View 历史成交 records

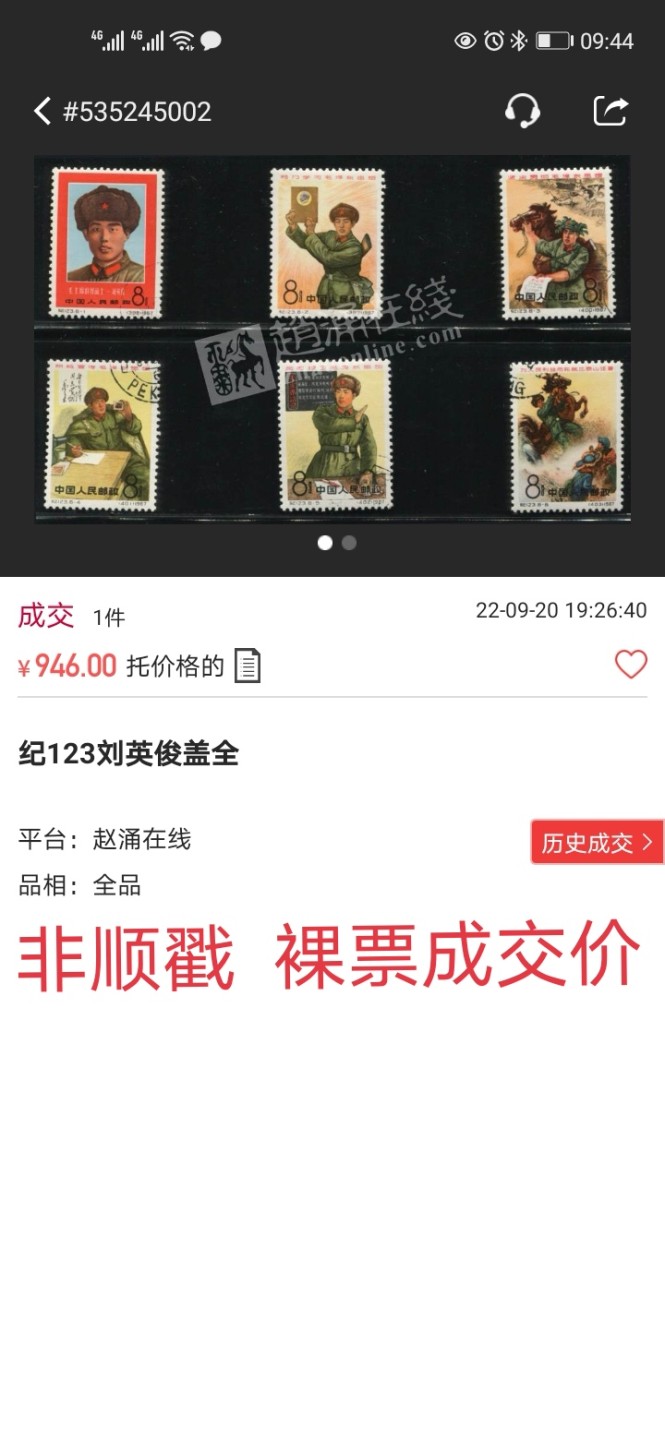tap(596, 842)
